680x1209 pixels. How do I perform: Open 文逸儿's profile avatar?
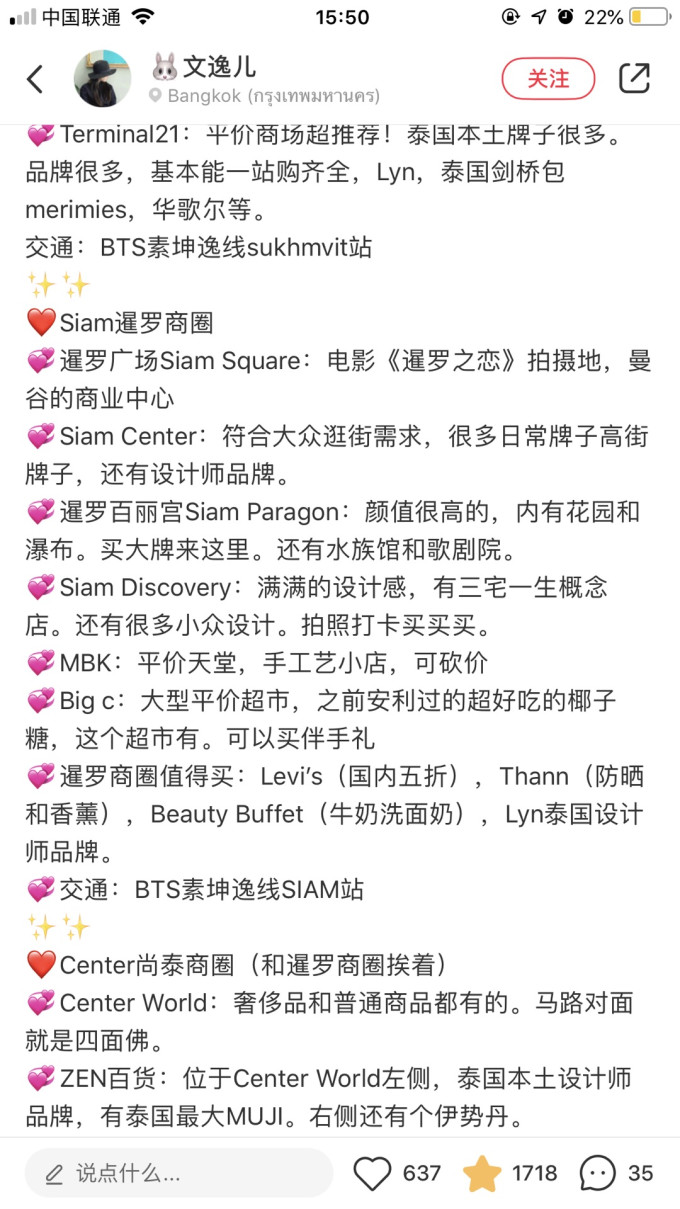point(102,79)
